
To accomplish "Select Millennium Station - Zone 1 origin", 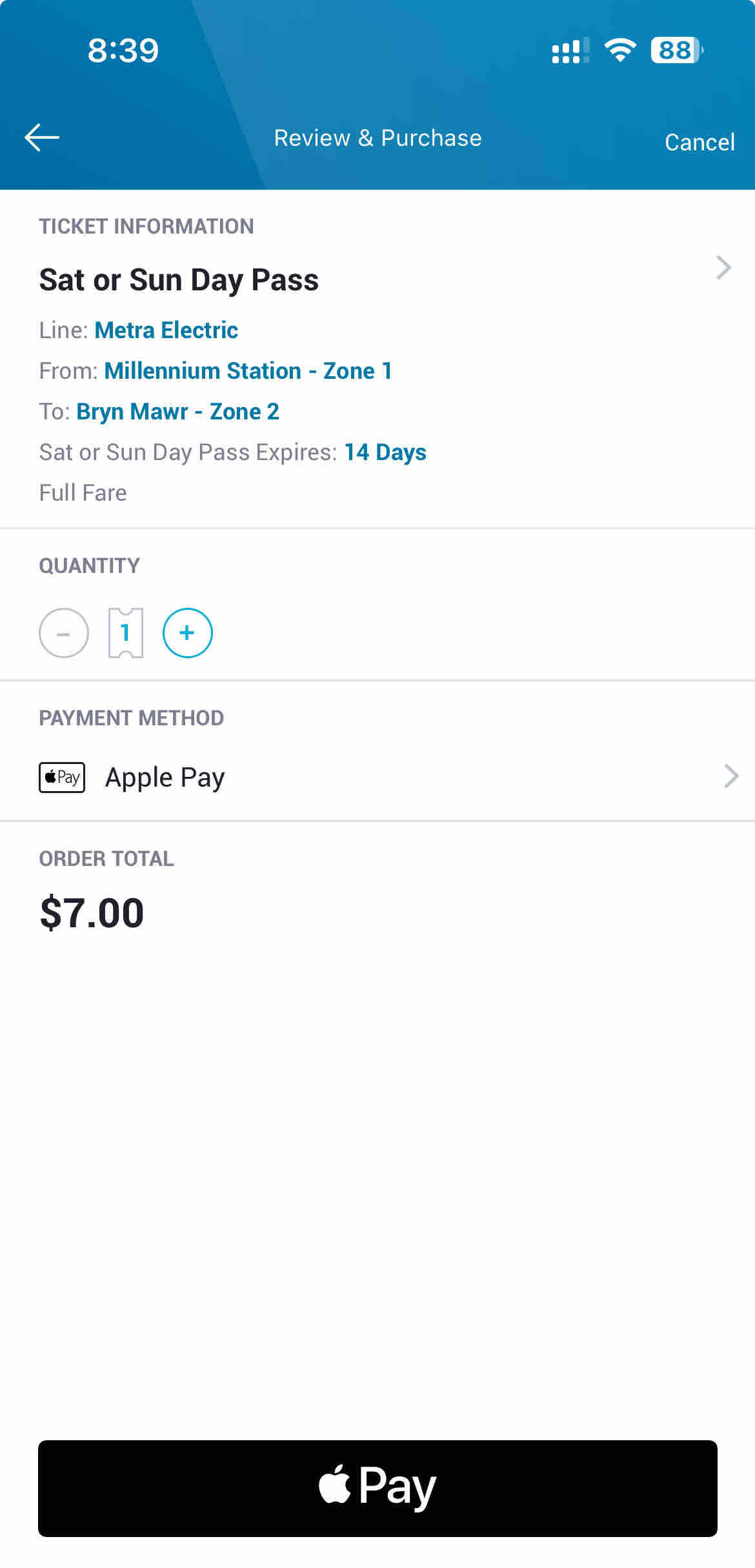I will point(248,371).
